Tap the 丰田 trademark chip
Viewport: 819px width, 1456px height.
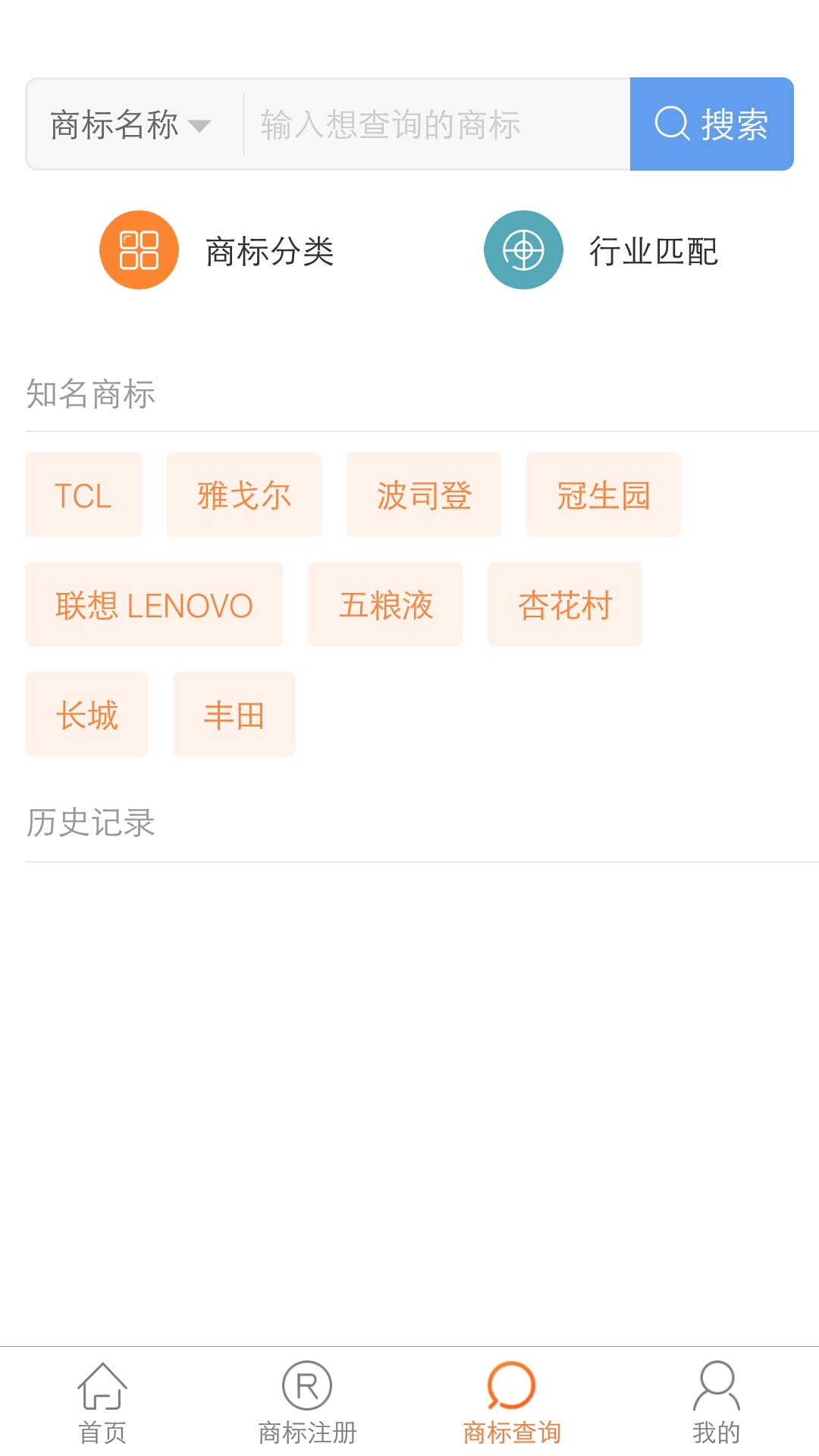coord(234,715)
